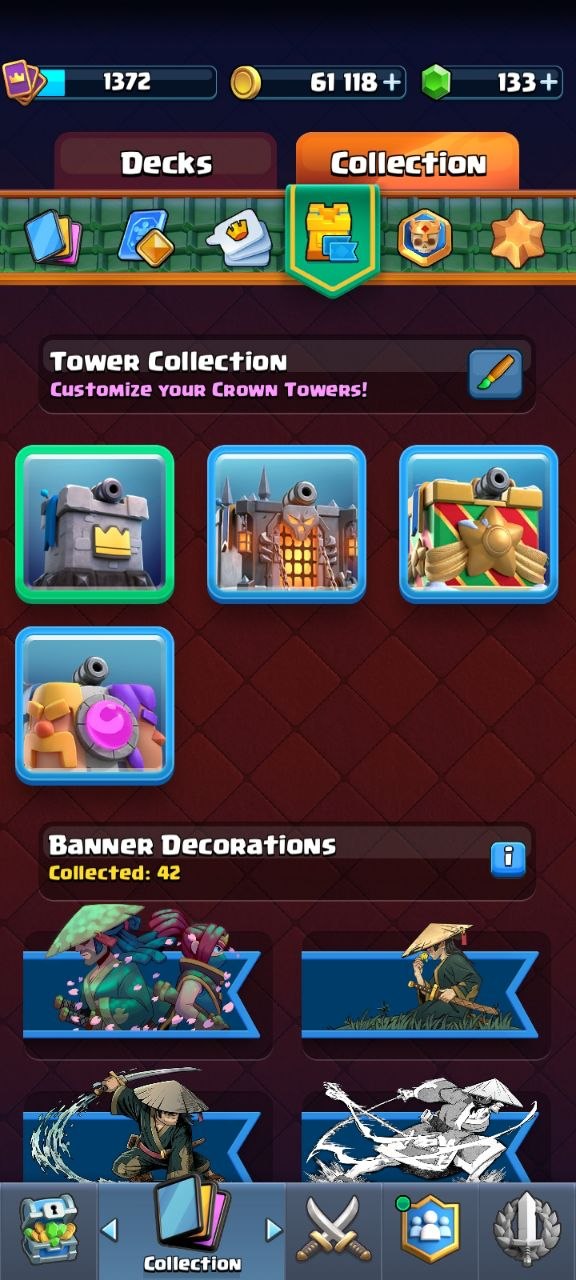Image resolution: width=576 pixels, height=1280 pixels.
Task: Select the purple and orange tower skin
Action: [95, 705]
